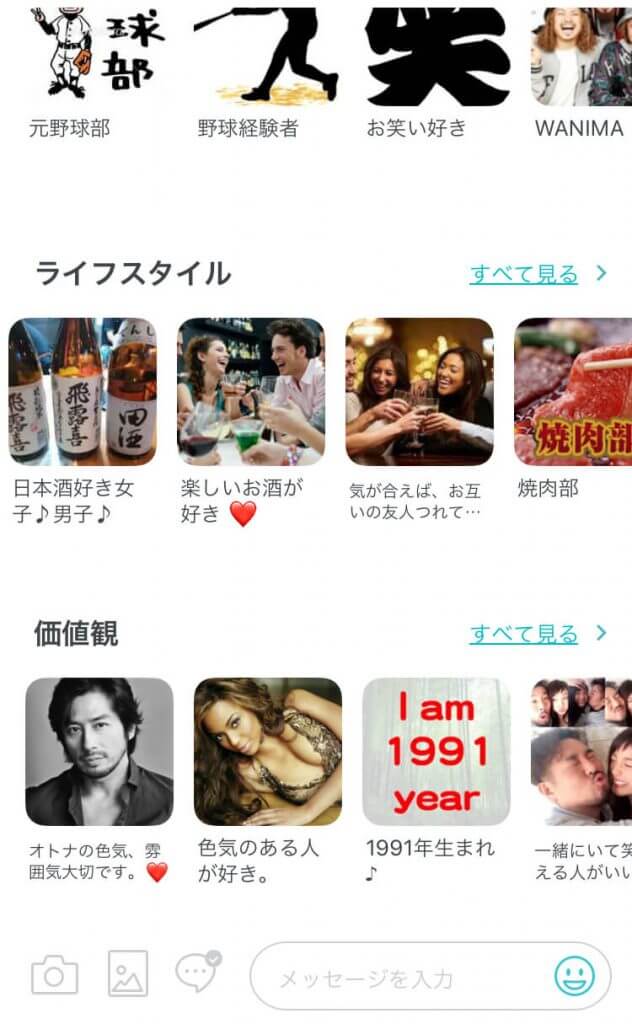
Task: View all in 価値観 section
Action: click(x=538, y=634)
